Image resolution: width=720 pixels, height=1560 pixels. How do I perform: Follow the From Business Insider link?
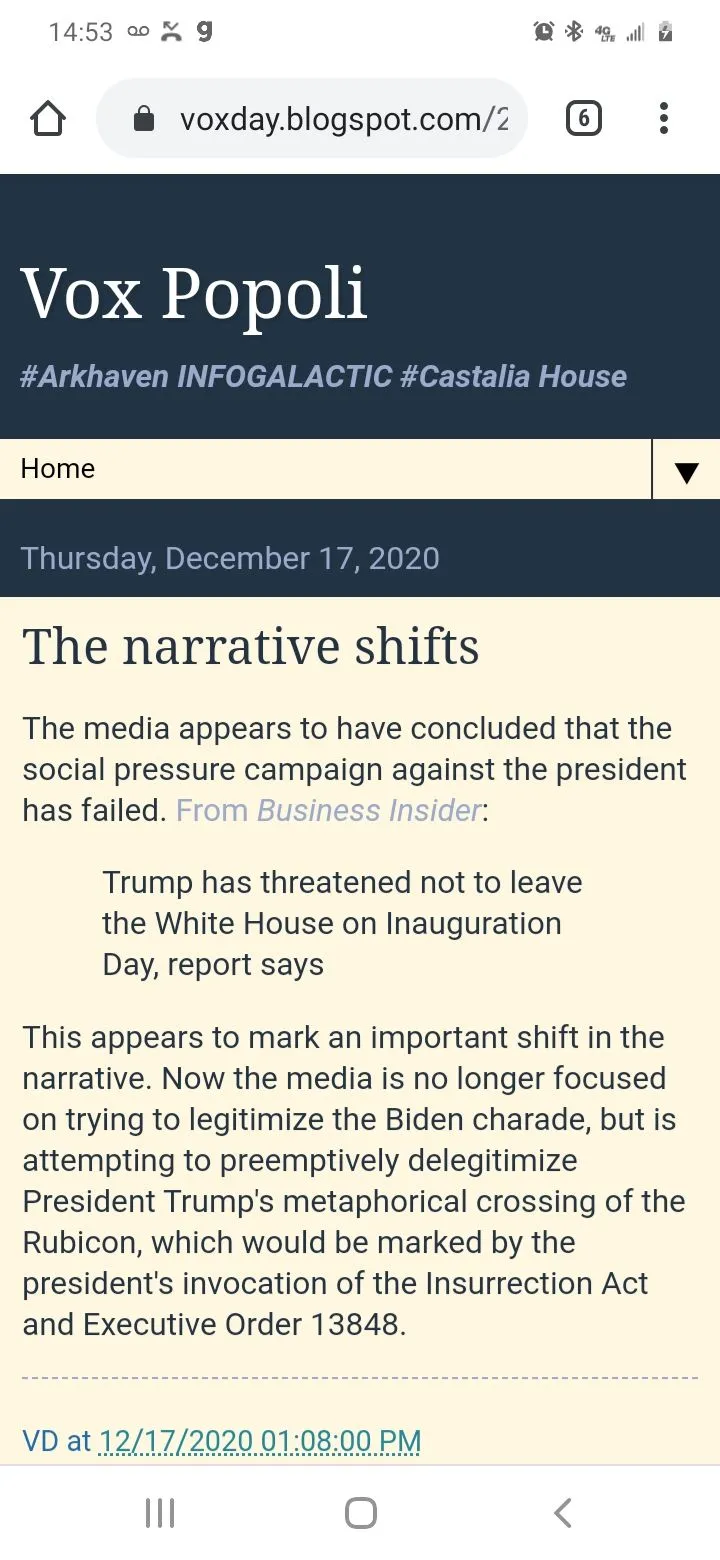tap(329, 810)
